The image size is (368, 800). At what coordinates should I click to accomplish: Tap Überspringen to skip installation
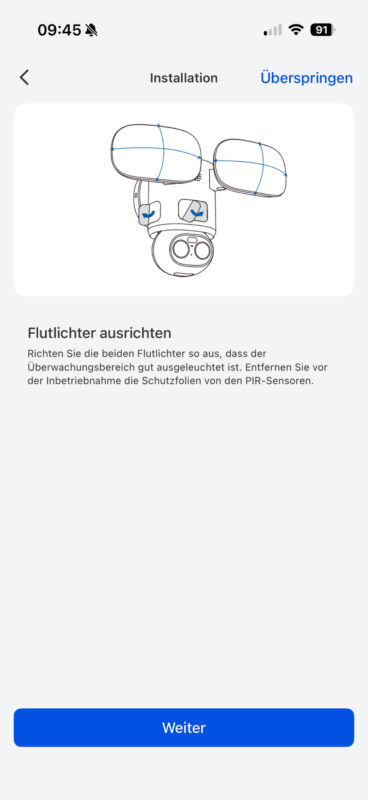(306, 78)
